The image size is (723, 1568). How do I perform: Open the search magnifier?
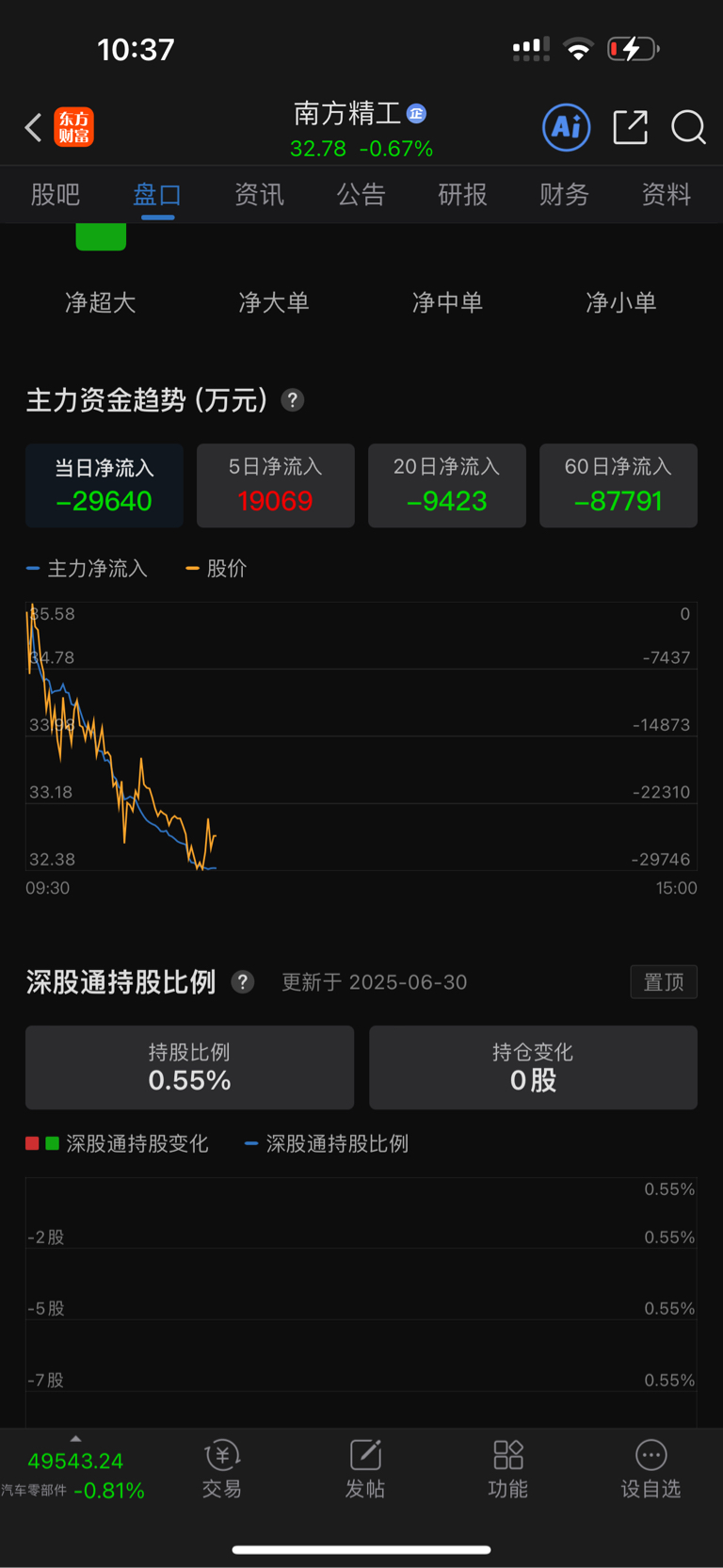click(x=688, y=127)
